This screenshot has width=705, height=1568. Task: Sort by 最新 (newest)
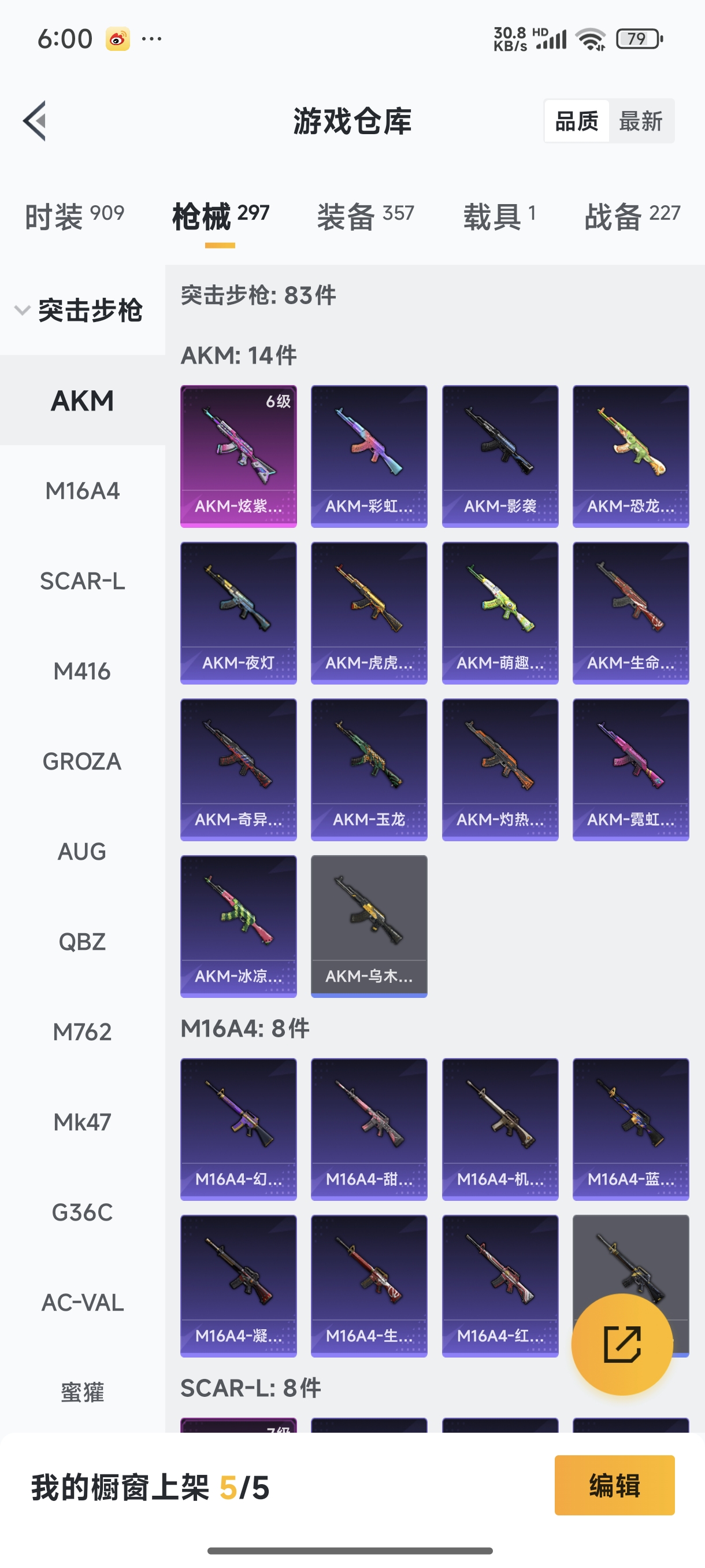(640, 121)
